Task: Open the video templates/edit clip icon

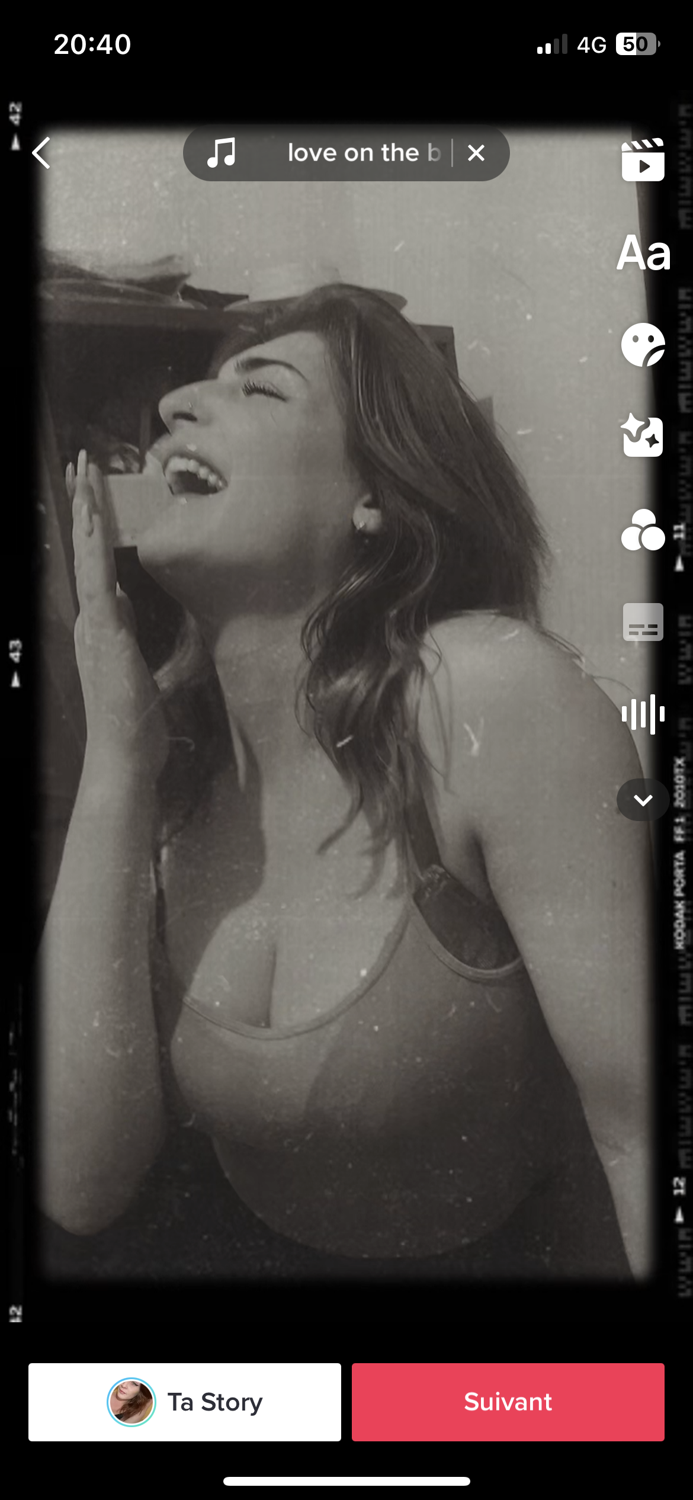Action: coord(642,160)
